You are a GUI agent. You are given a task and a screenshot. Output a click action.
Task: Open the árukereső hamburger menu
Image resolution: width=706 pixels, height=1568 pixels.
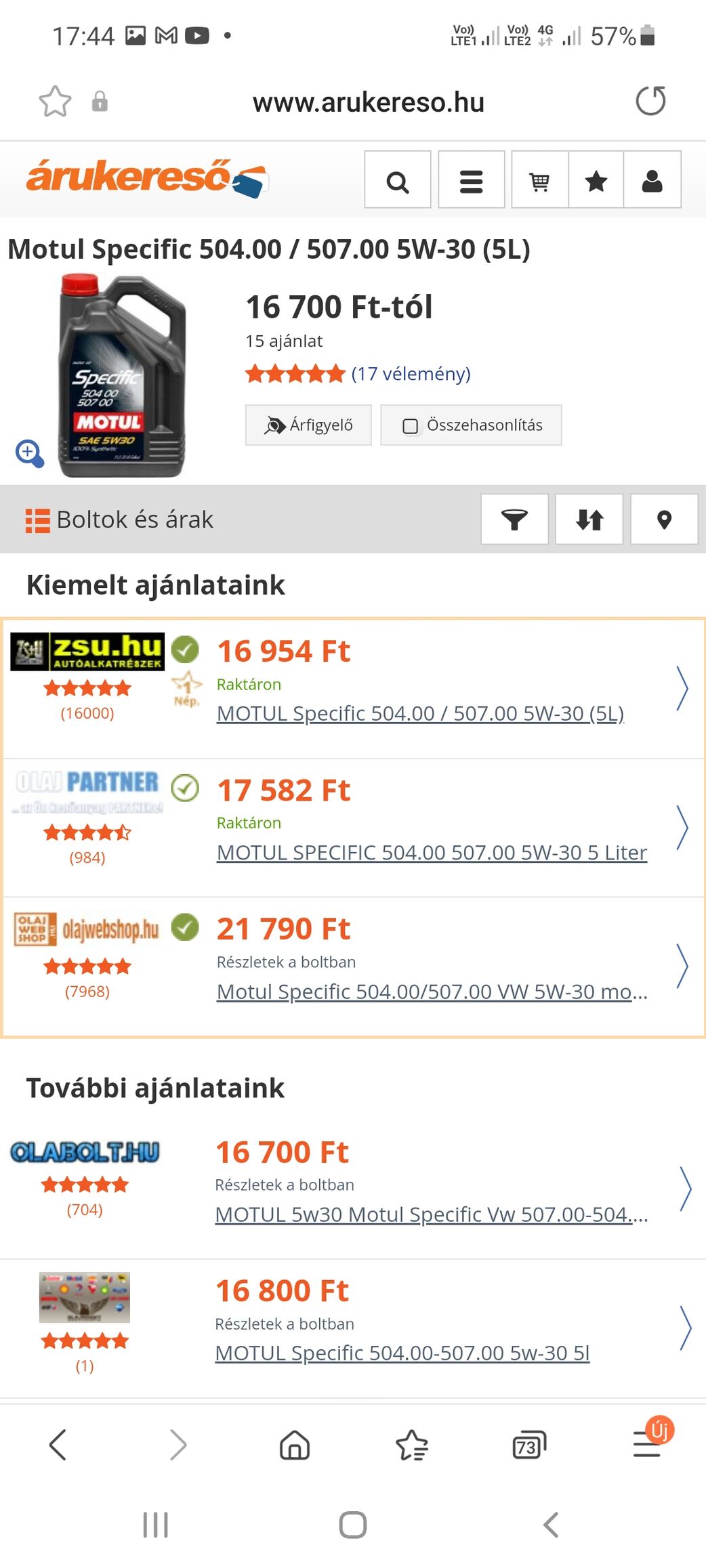click(471, 179)
